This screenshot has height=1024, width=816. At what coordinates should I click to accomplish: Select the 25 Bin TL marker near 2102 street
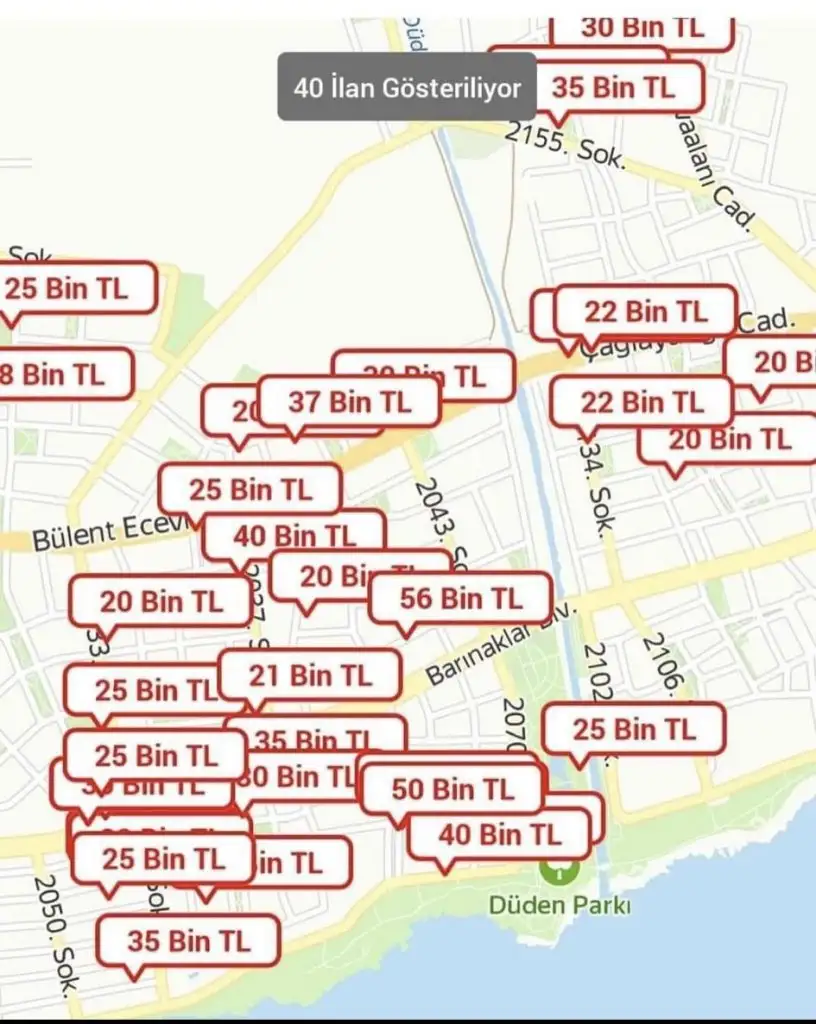coord(633,729)
